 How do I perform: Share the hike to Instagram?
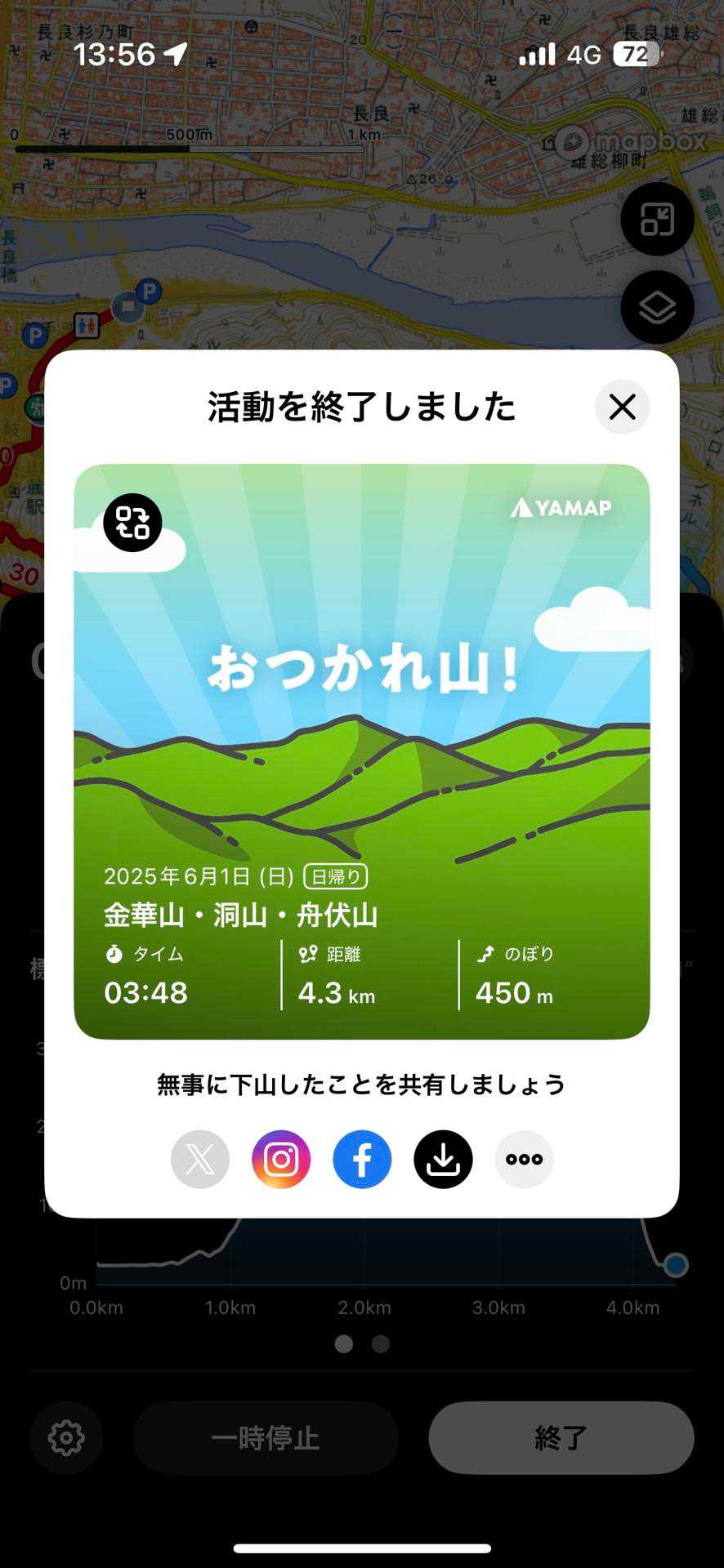(x=281, y=1159)
